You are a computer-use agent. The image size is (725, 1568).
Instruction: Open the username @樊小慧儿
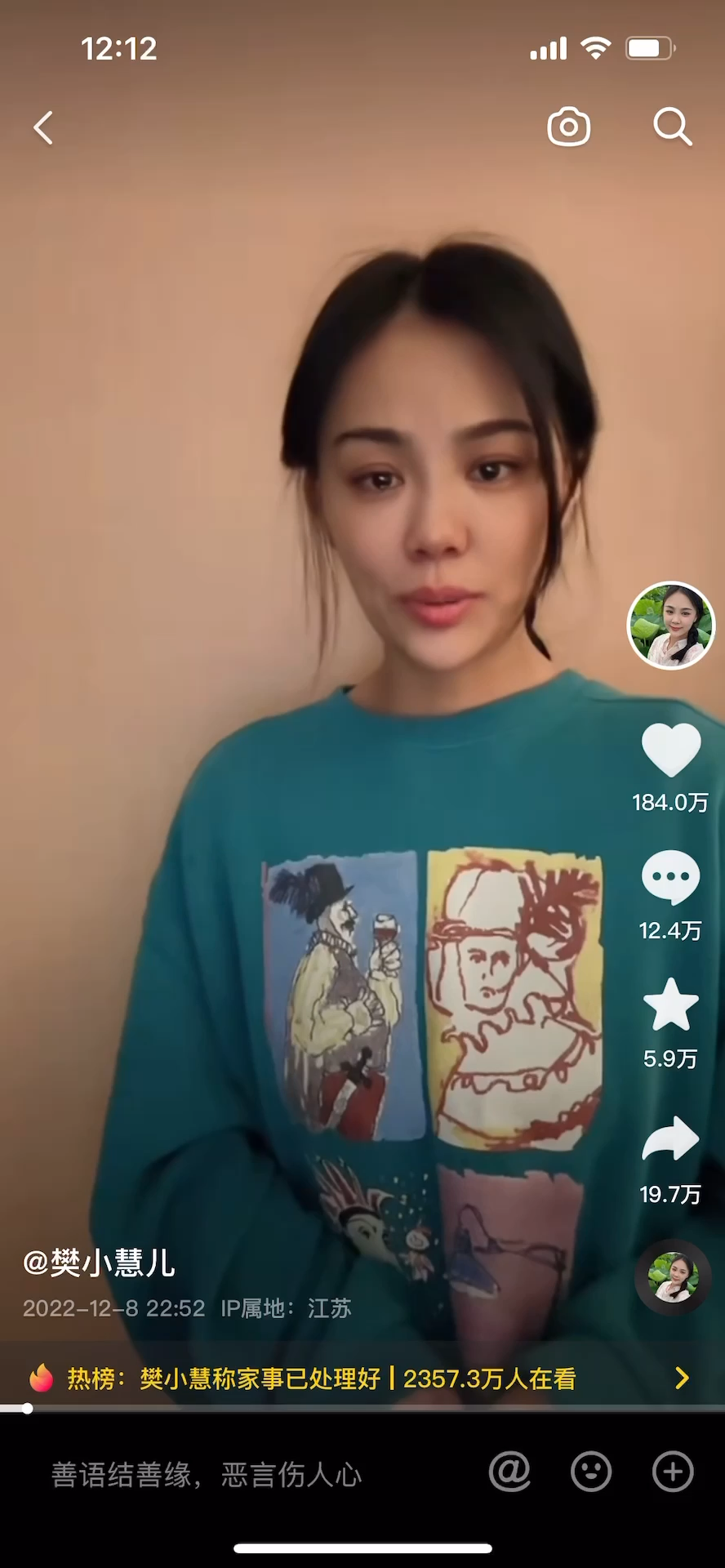click(99, 1263)
